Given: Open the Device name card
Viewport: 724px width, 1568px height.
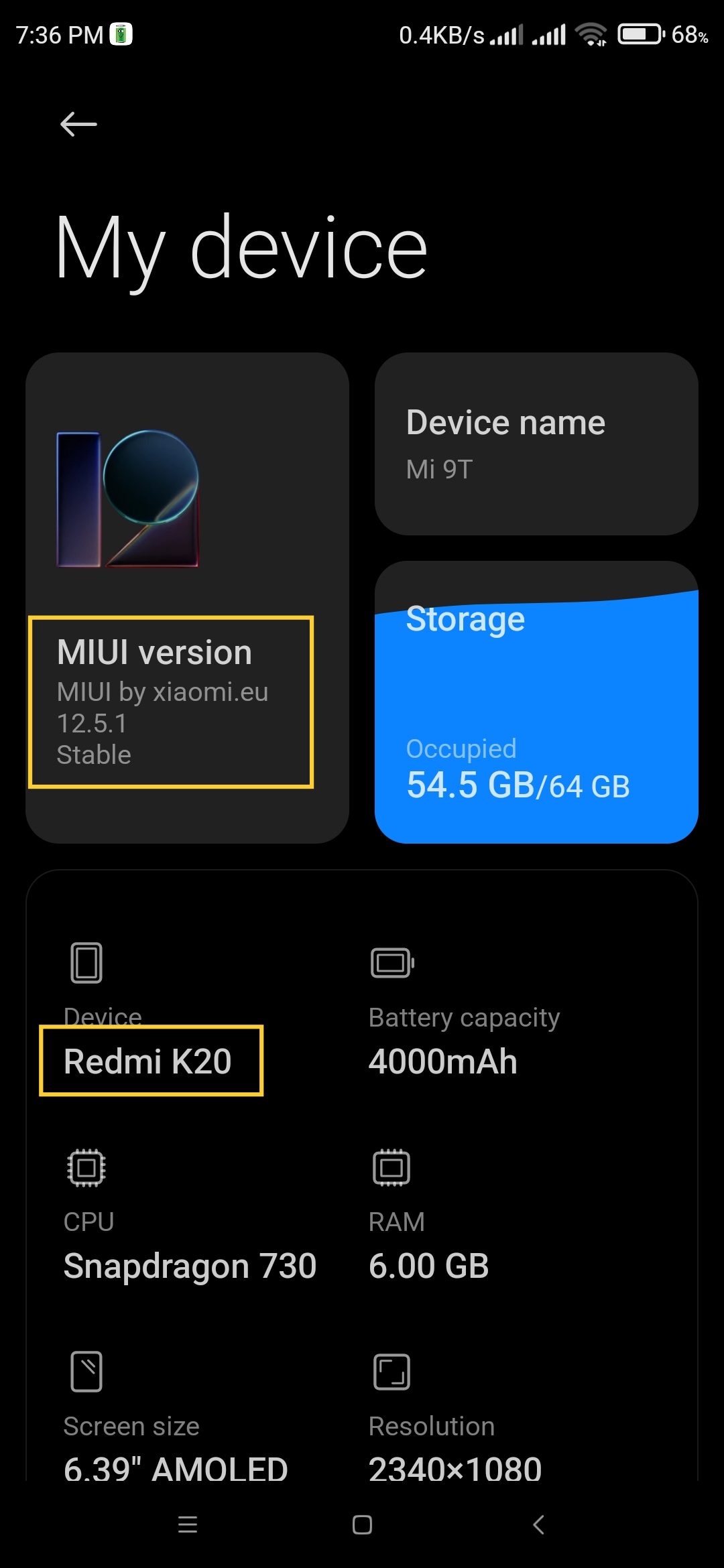Looking at the screenshot, I should tap(536, 444).
